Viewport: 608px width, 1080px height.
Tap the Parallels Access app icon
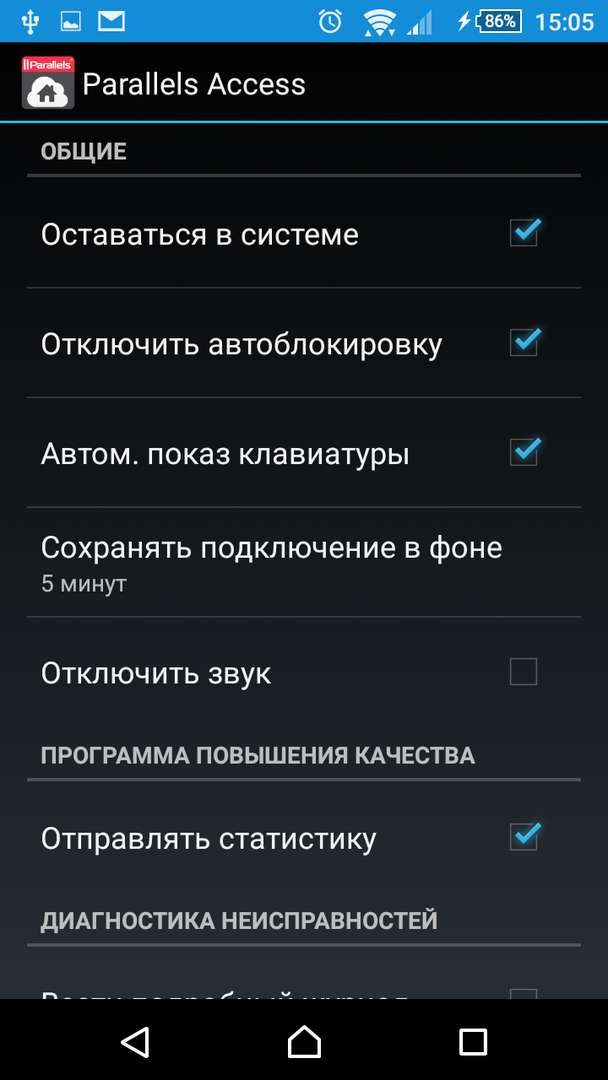pos(48,83)
